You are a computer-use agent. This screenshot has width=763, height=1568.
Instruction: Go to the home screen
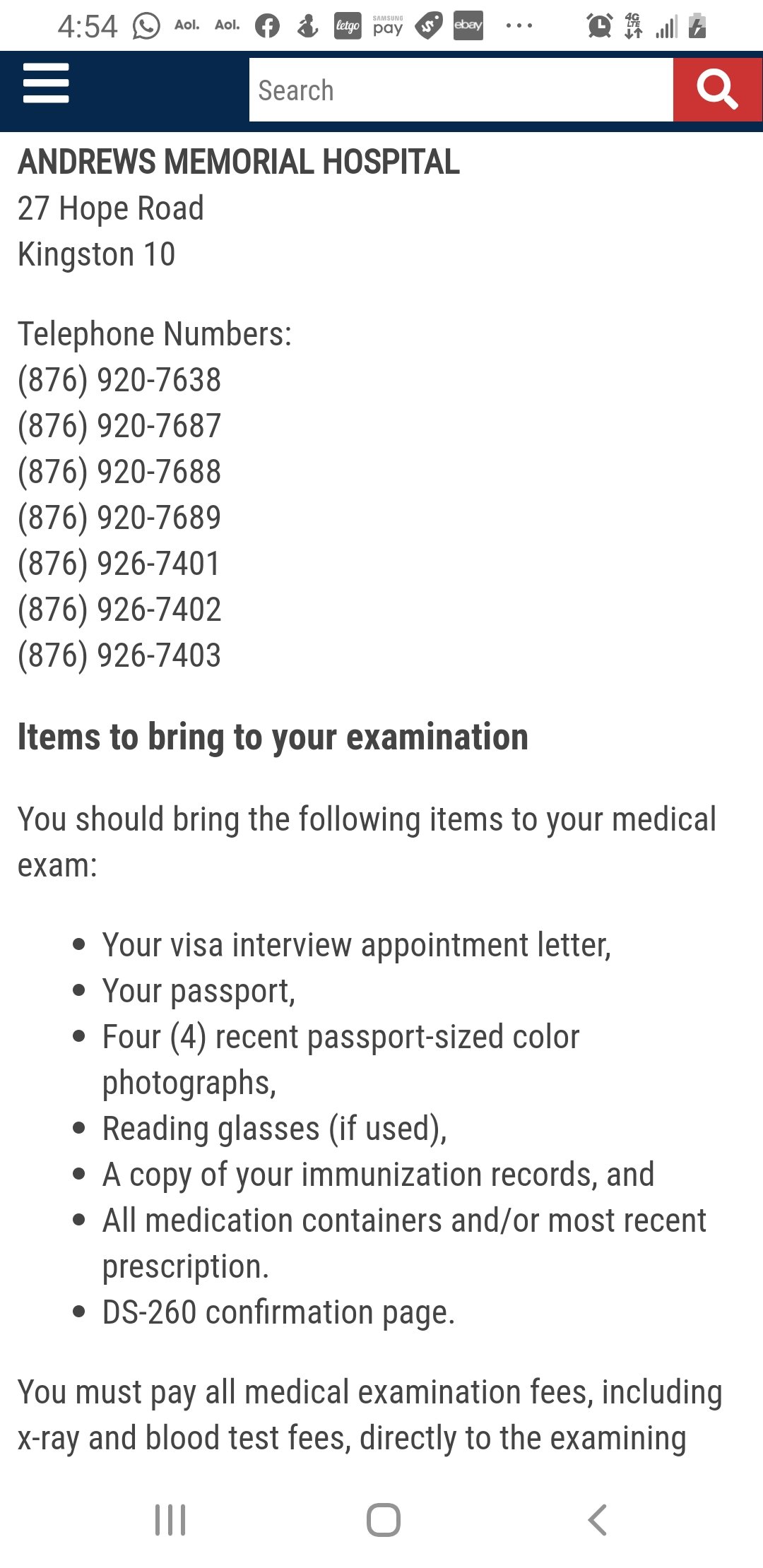click(x=384, y=1519)
